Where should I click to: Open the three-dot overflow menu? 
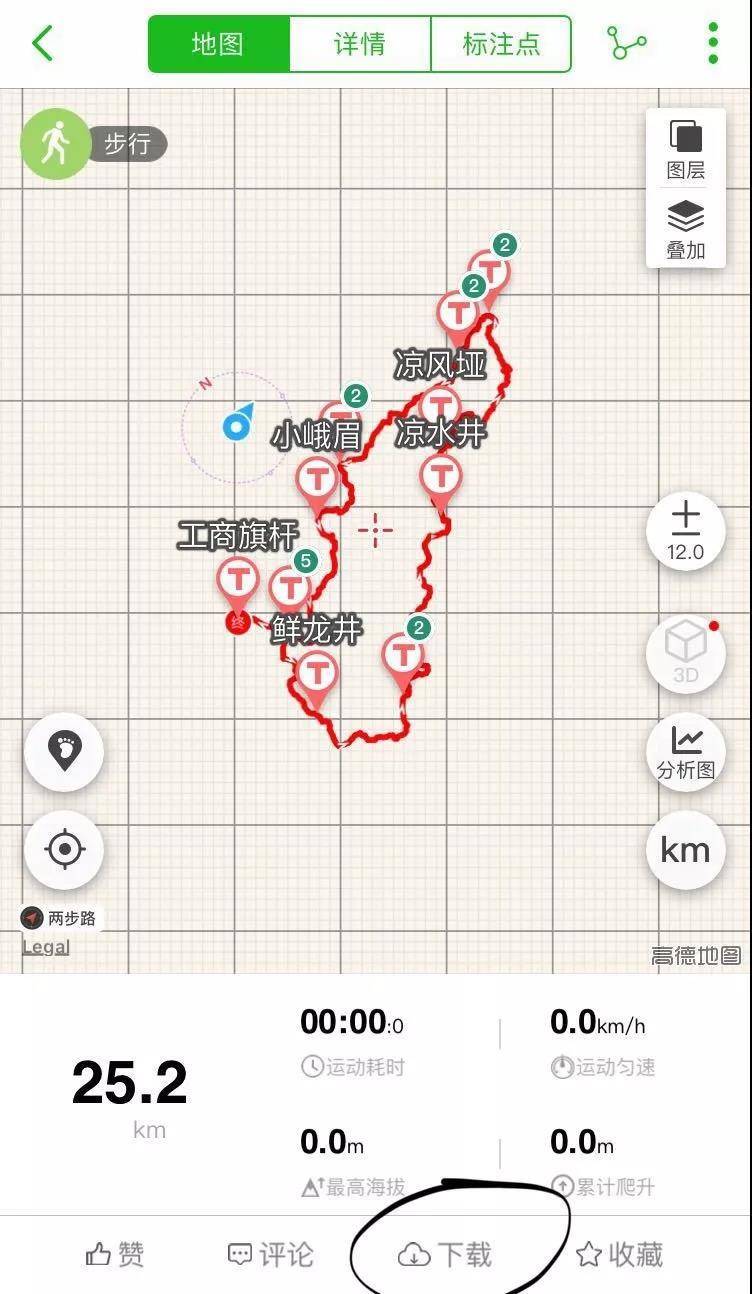[712, 43]
